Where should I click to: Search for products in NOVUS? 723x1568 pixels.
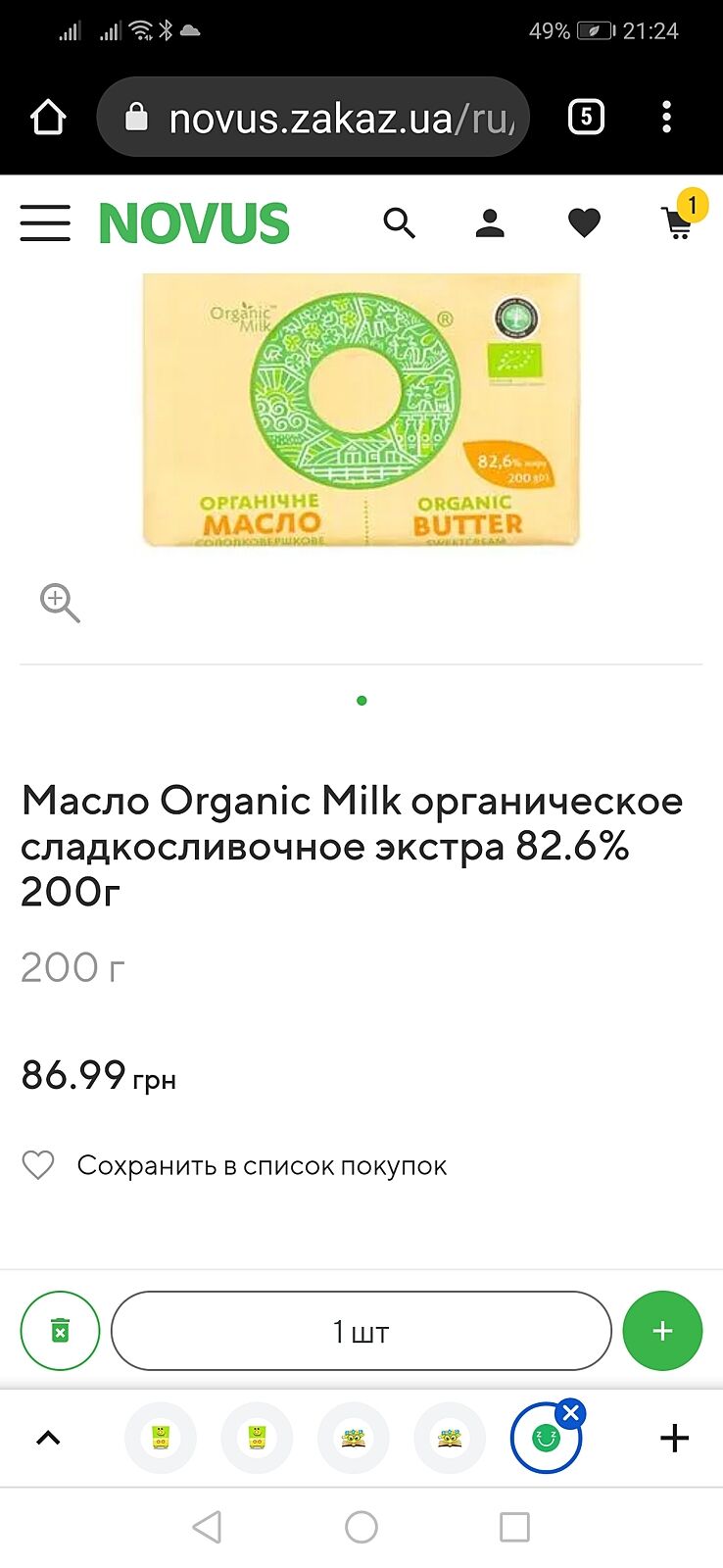coord(399,223)
